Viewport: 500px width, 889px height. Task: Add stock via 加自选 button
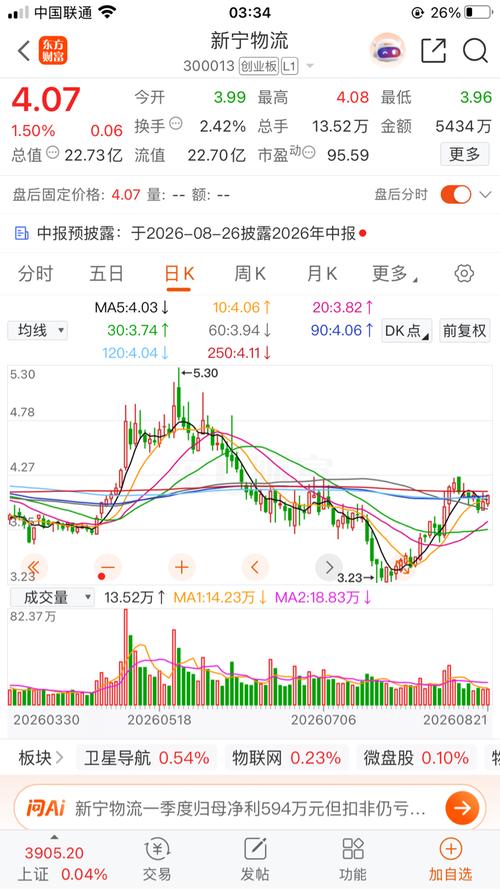(450, 858)
